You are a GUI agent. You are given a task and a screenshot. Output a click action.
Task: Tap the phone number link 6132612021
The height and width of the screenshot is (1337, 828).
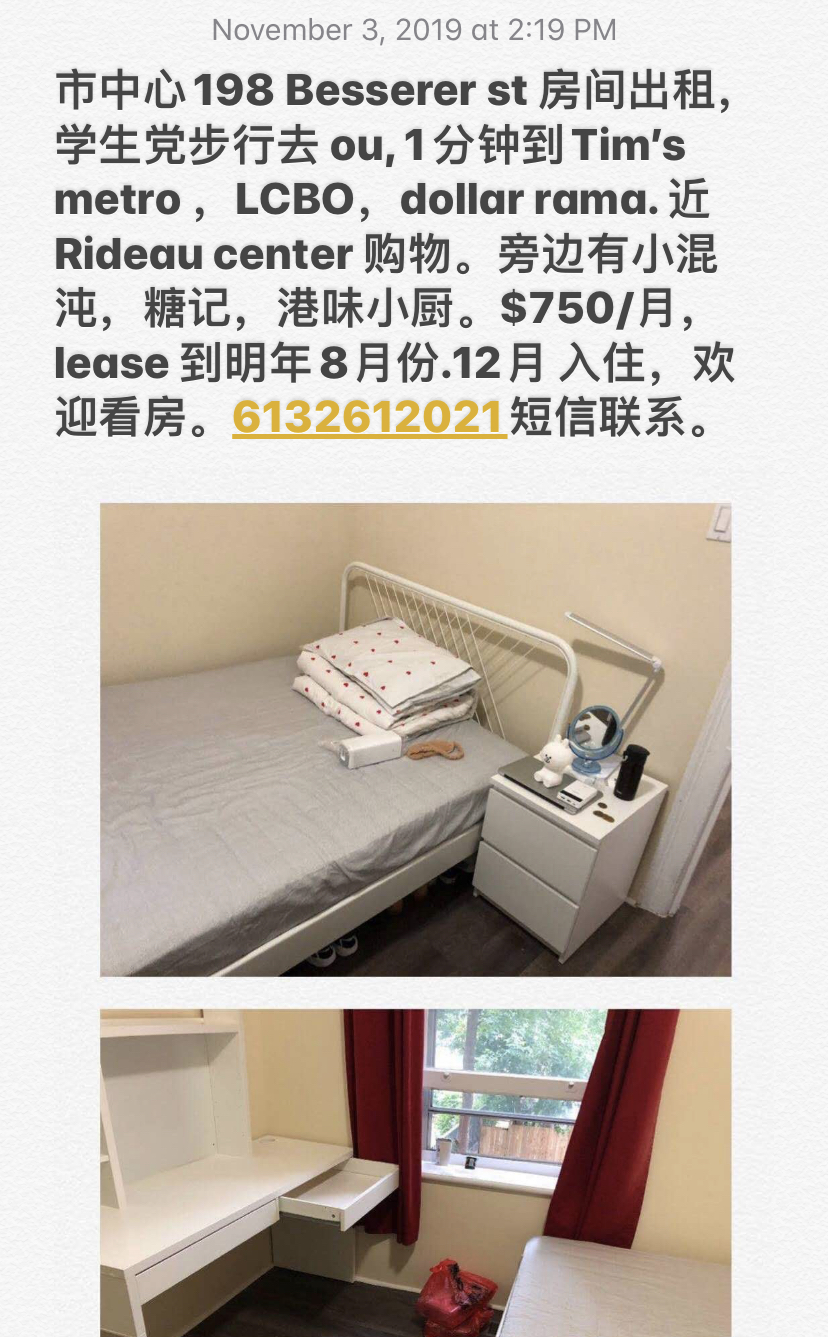tap(368, 417)
